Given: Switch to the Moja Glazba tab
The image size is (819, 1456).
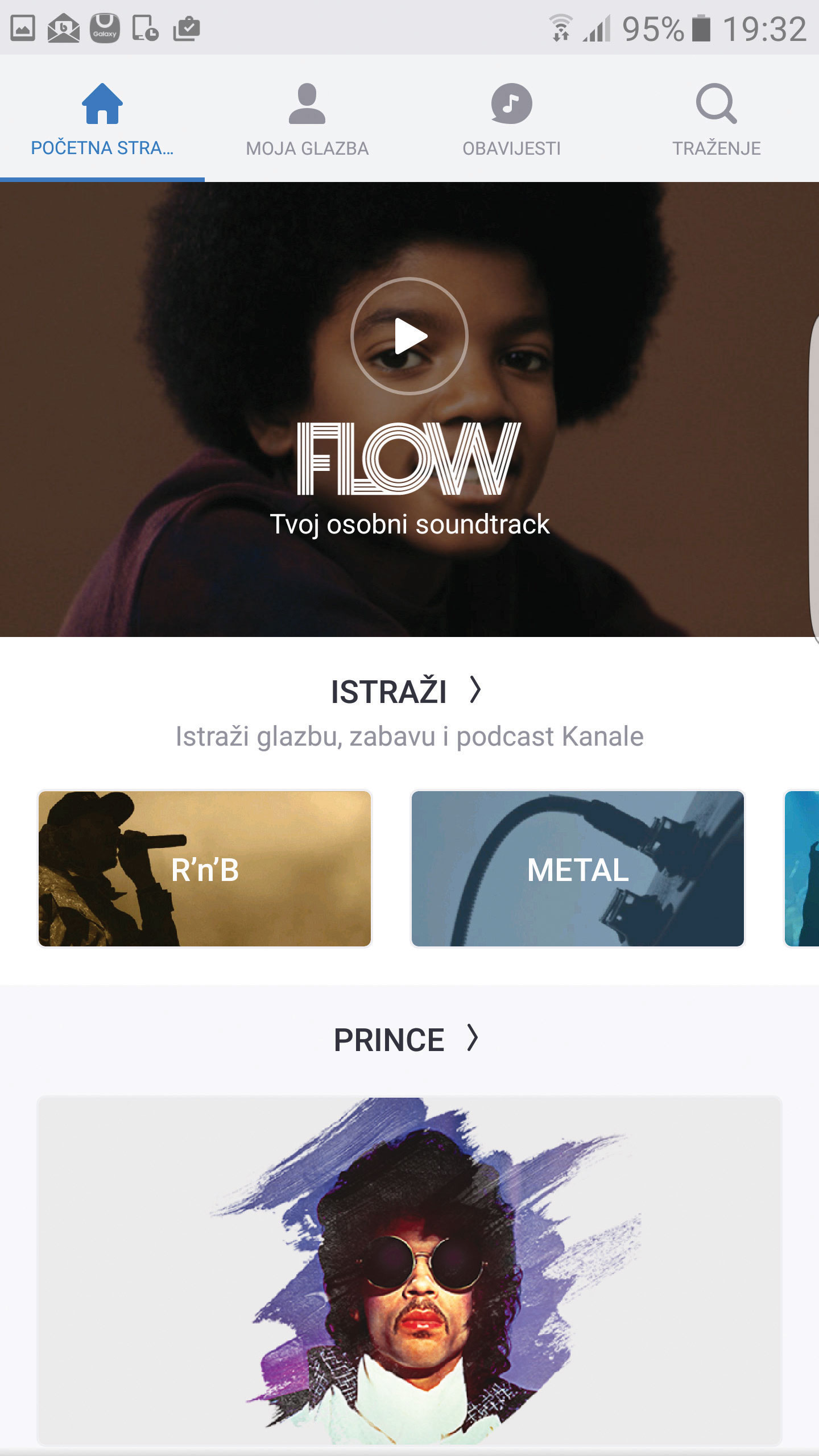Looking at the screenshot, I should pos(307,119).
